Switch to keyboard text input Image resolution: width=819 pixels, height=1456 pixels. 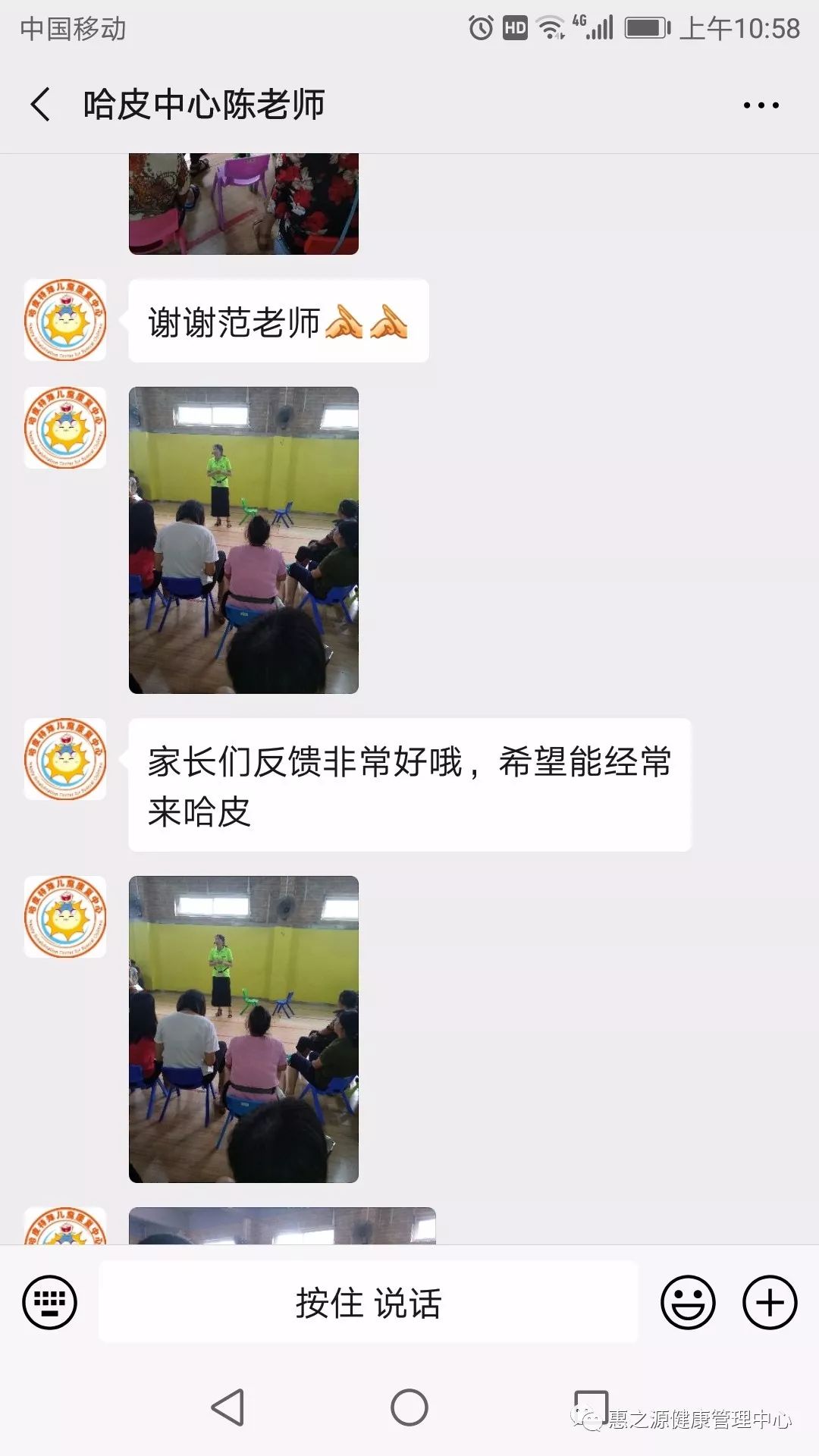(50, 1303)
